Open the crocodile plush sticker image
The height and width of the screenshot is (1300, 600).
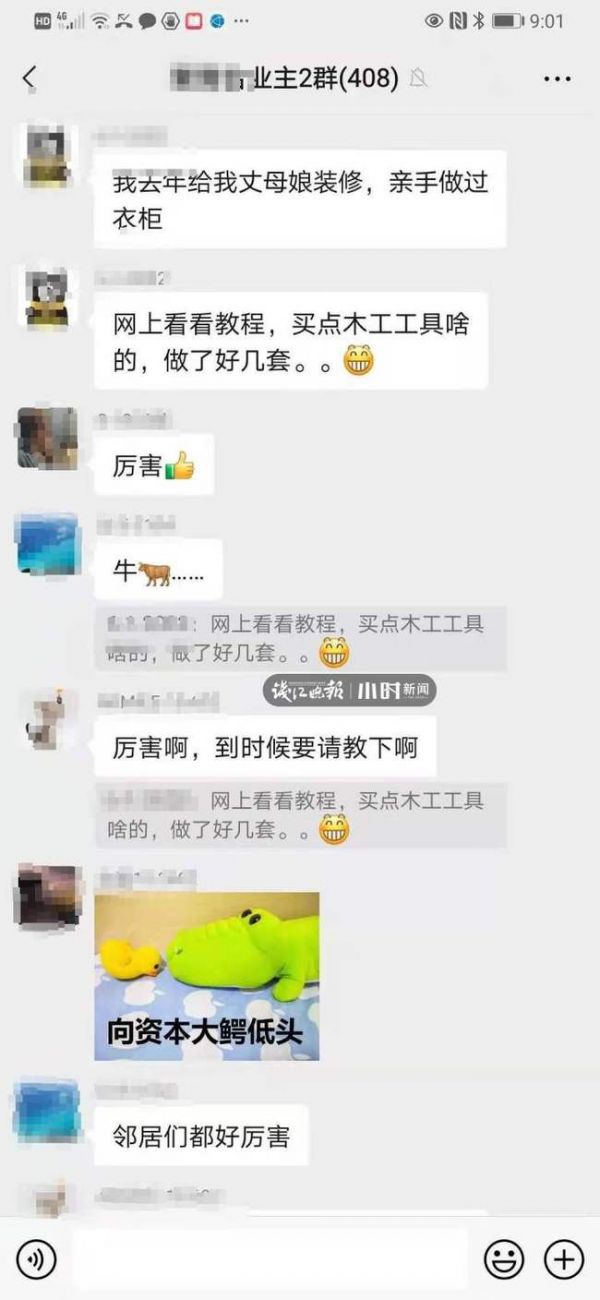tap(207, 975)
